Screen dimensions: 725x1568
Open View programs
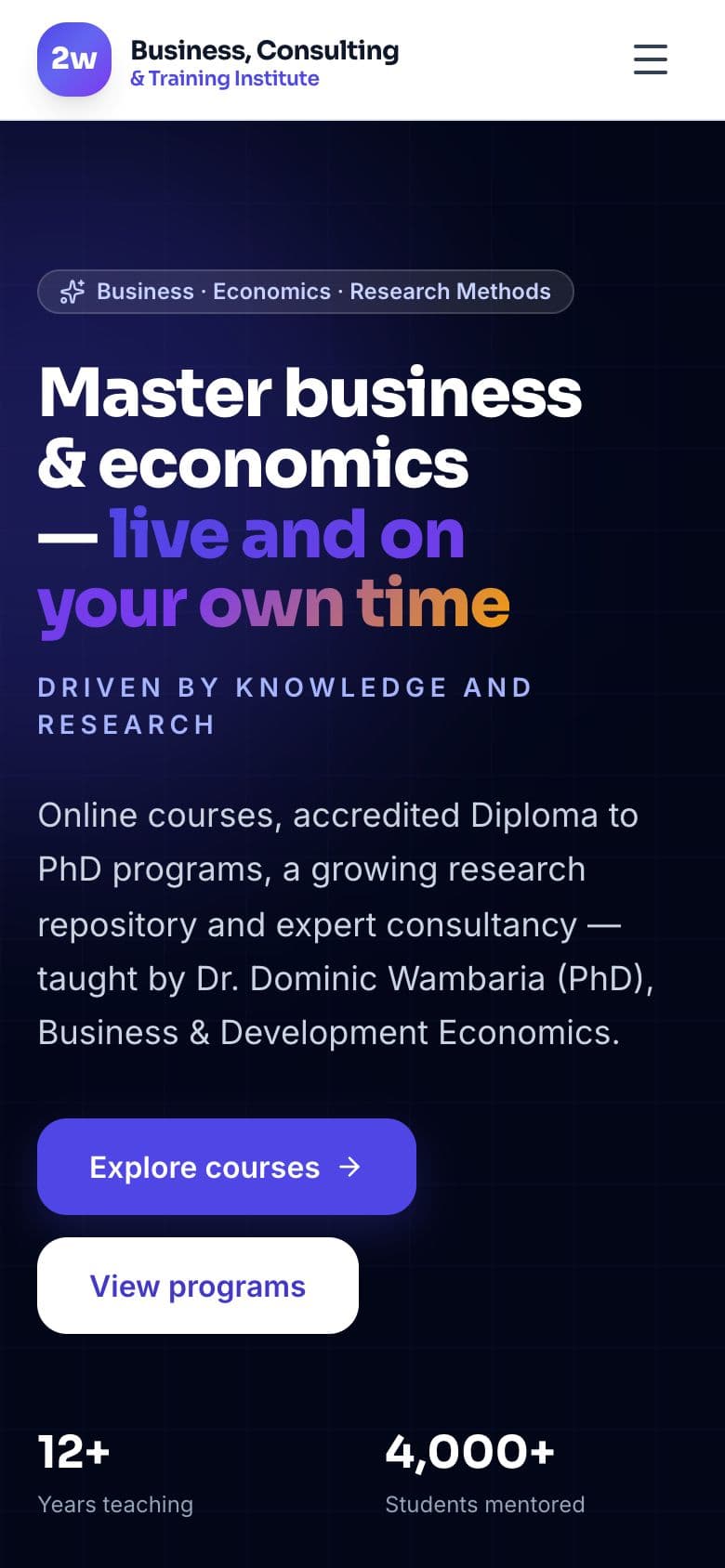198,1286
